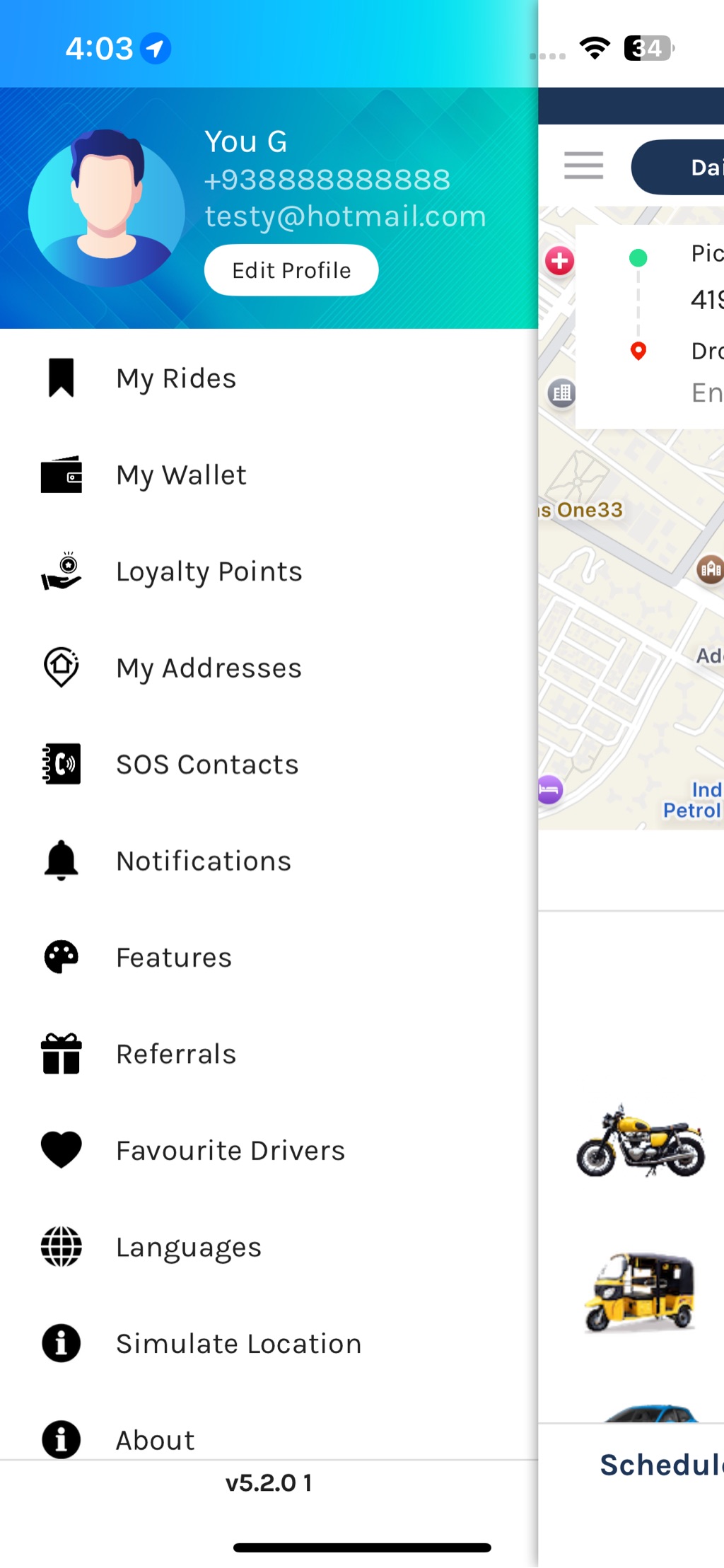This screenshot has height=1568, width=724.
Task: Tap the Edit Profile button
Action: point(291,270)
